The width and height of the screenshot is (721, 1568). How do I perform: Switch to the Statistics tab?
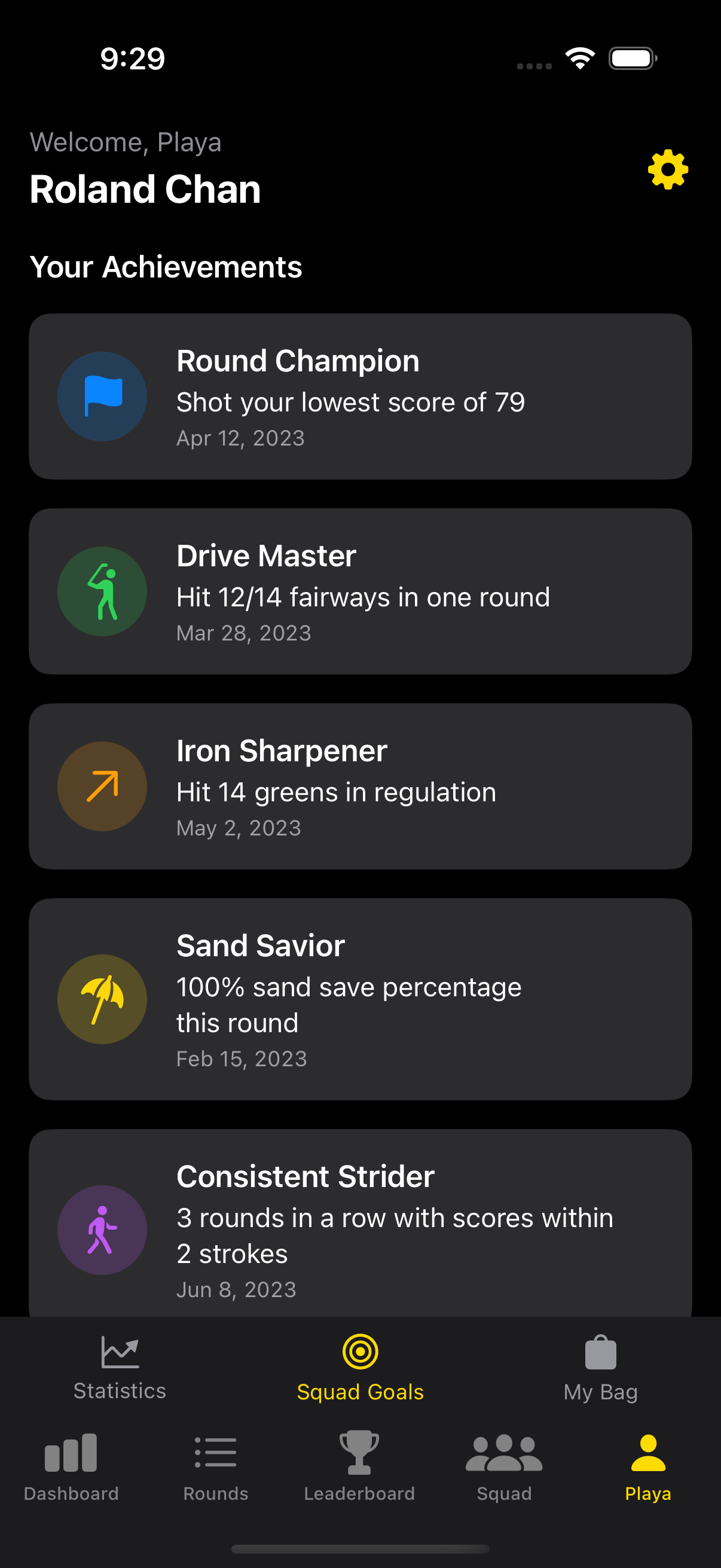click(120, 1368)
